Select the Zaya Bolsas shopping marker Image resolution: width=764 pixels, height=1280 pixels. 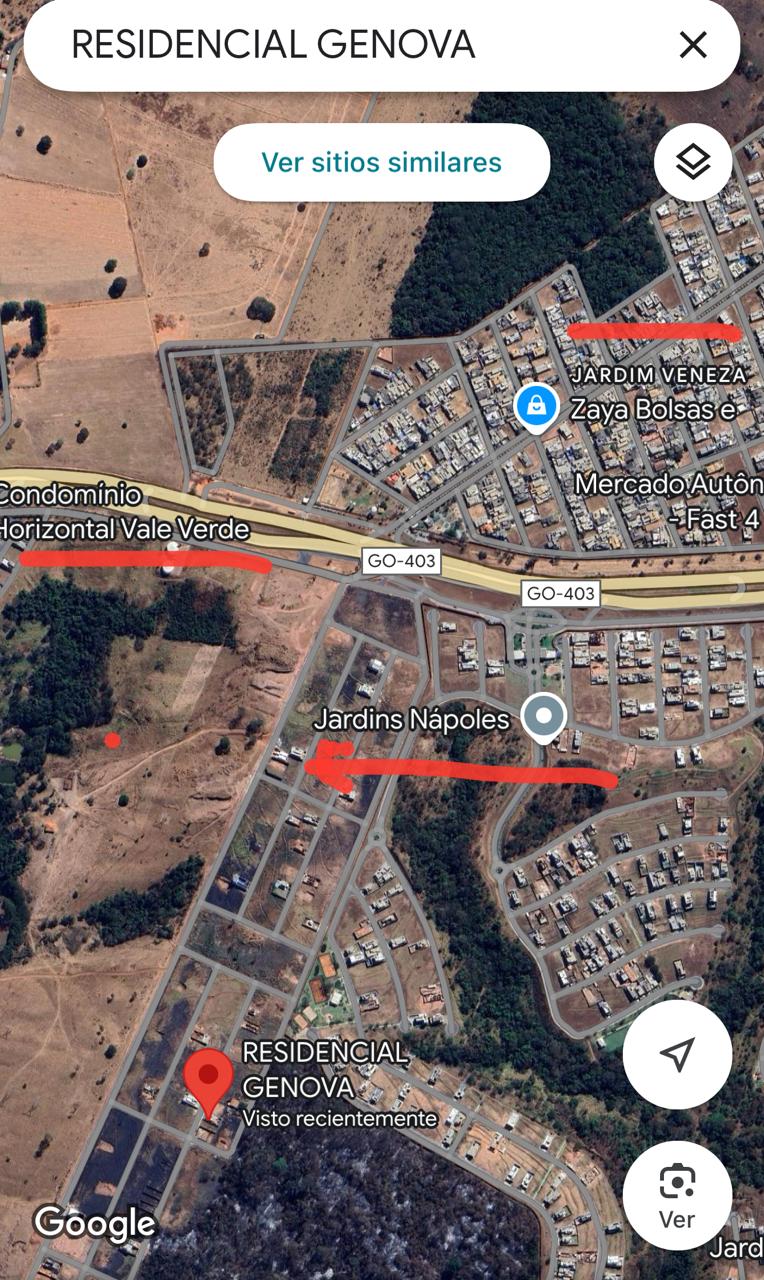coord(537,407)
